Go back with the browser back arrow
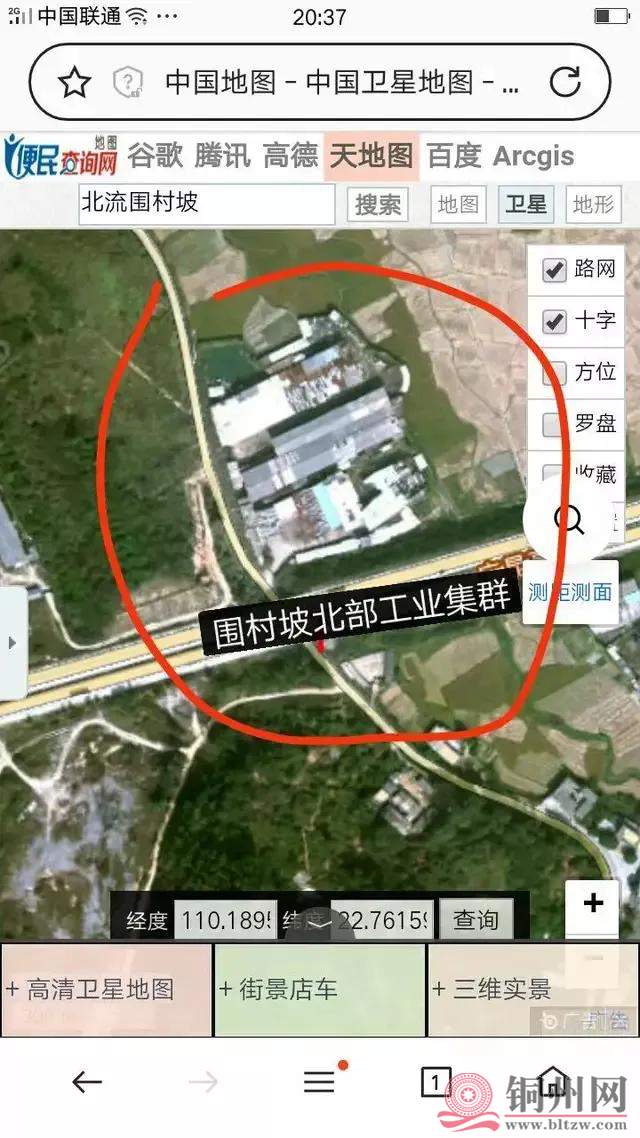 coord(87,1081)
